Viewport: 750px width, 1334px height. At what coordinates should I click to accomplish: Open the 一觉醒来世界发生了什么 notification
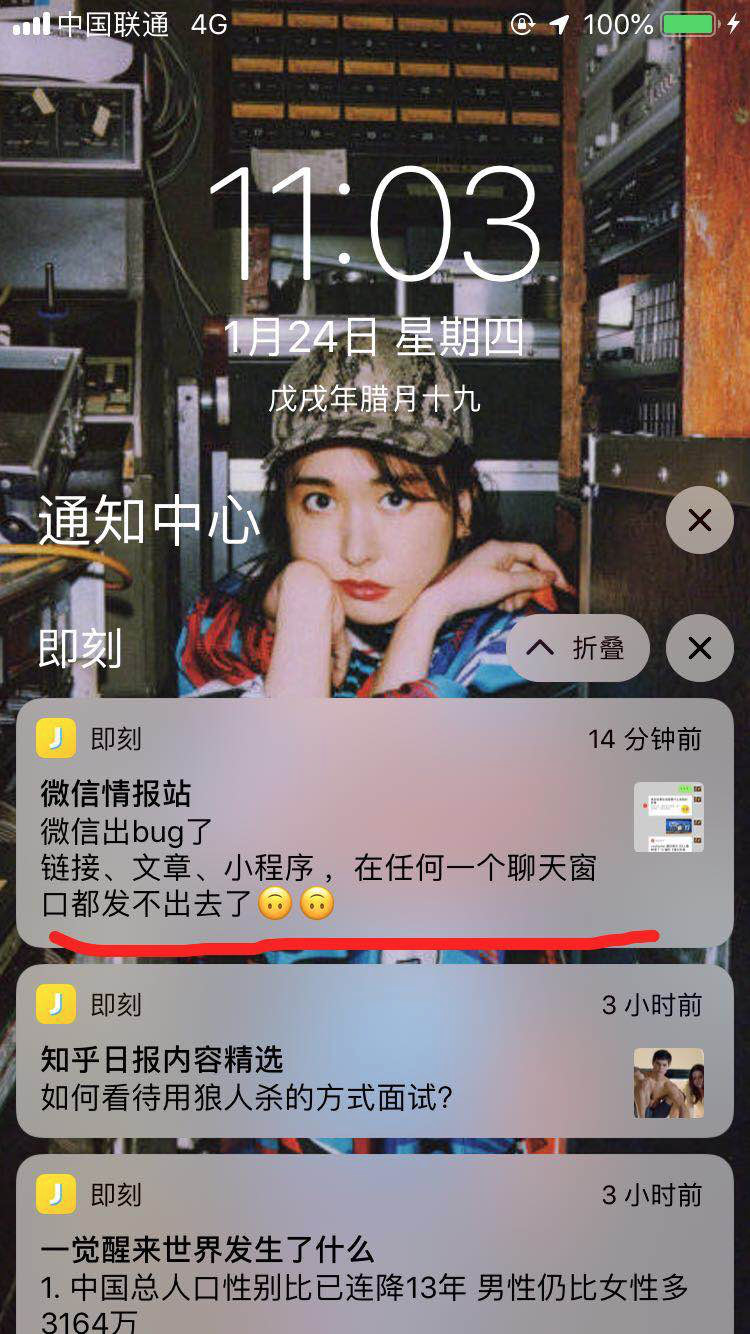pyautogui.click(x=374, y=1250)
